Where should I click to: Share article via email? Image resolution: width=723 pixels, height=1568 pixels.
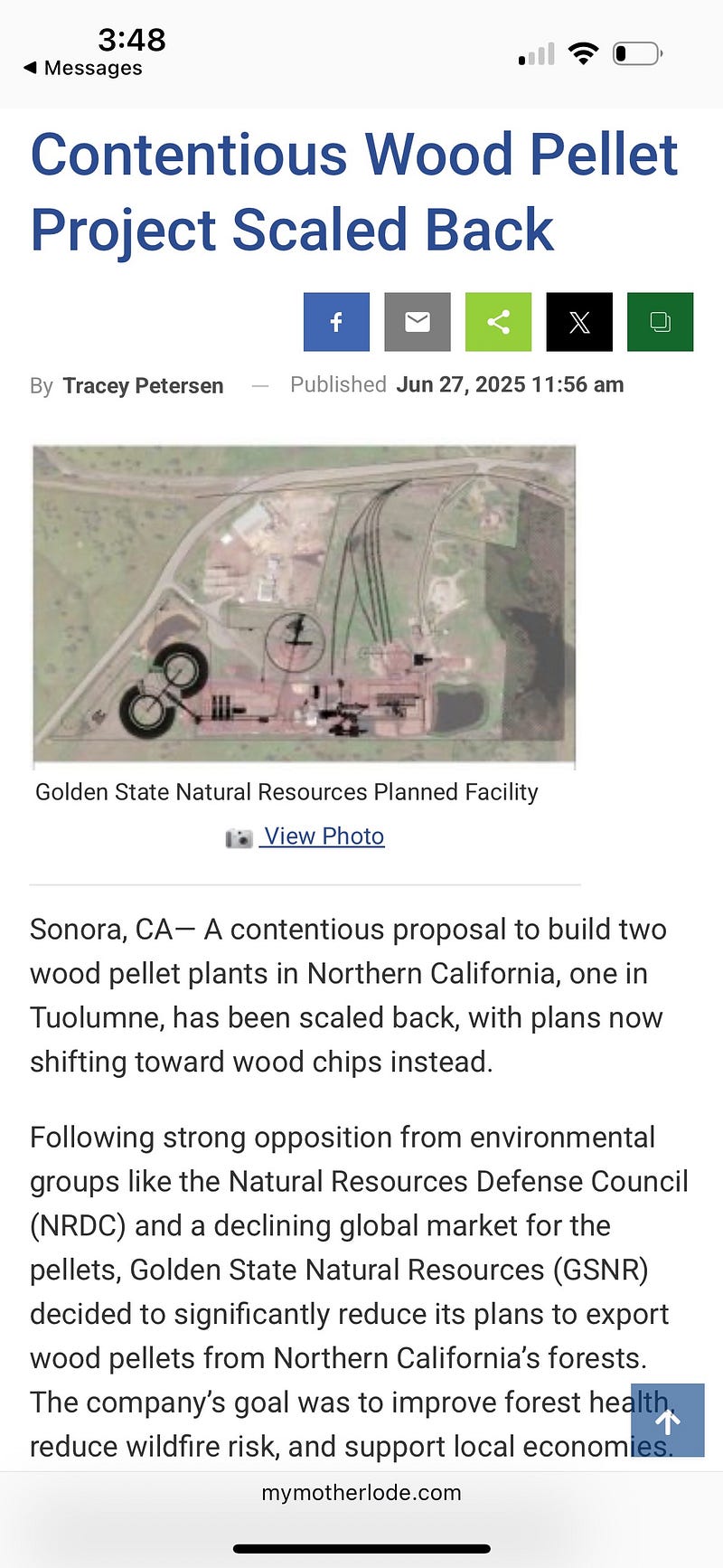(x=417, y=322)
